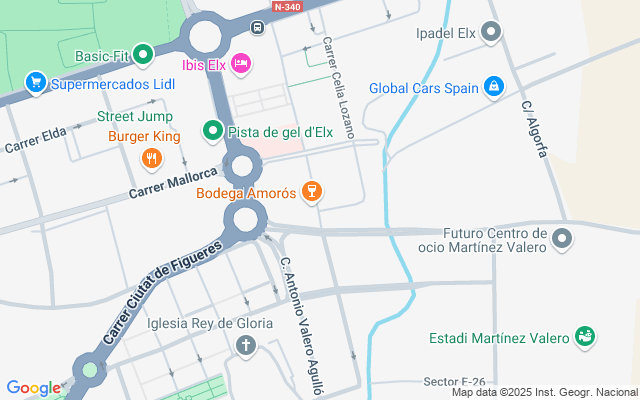Open the Bodega Amorós bar pin

(x=312, y=192)
